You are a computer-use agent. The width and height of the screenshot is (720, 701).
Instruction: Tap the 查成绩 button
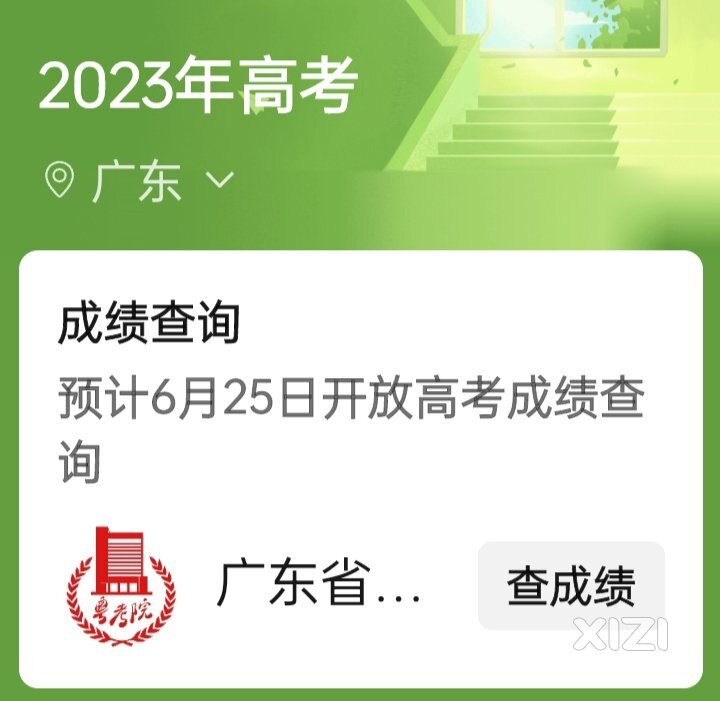[x=571, y=586]
